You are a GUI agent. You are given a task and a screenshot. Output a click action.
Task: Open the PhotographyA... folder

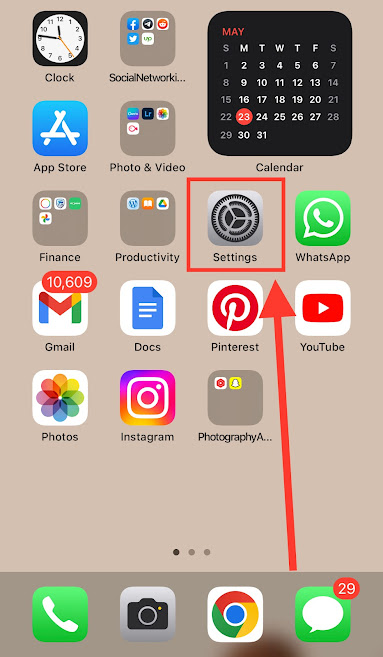pyautogui.click(x=235, y=398)
